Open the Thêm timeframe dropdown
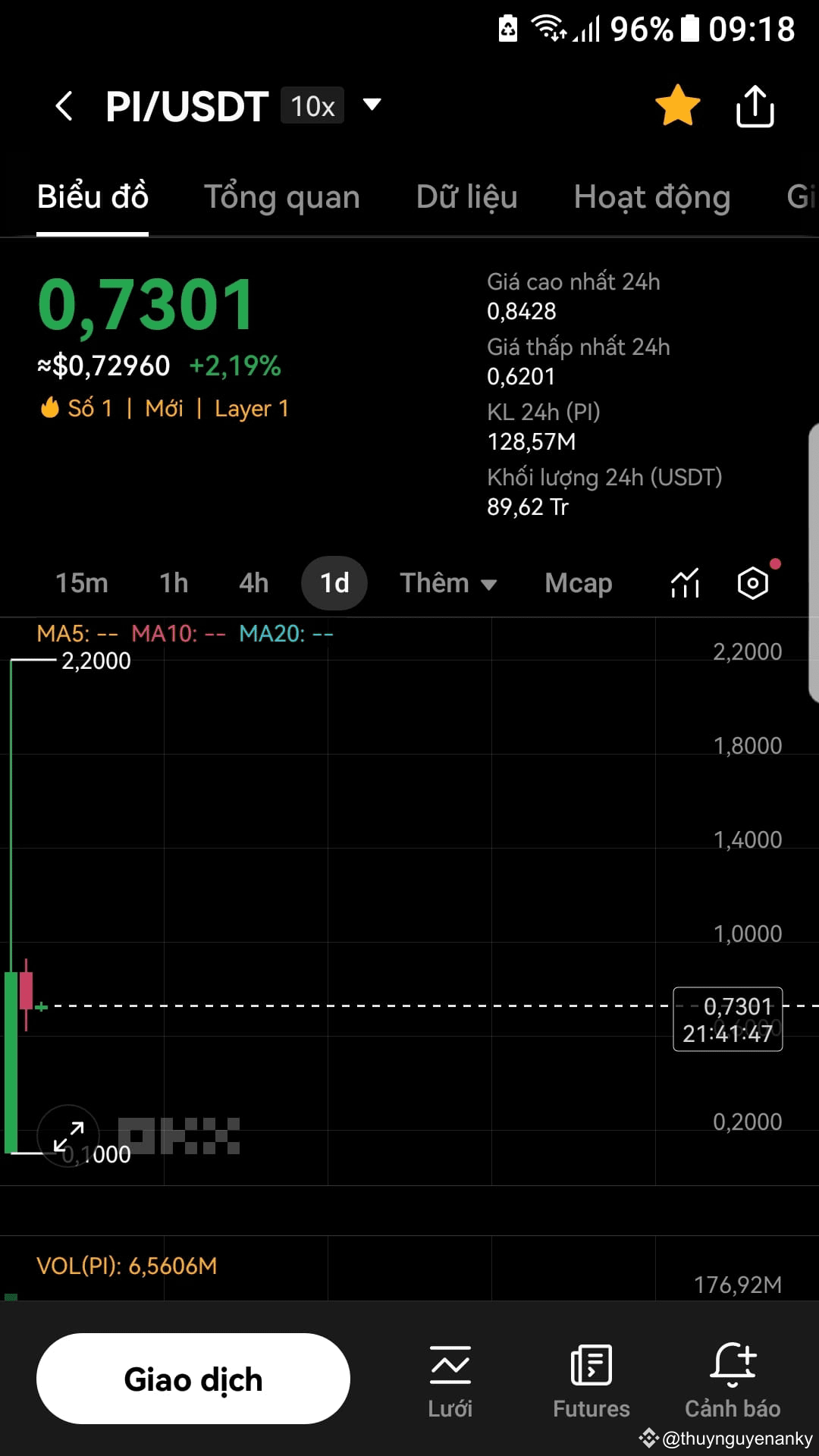Viewport: 819px width, 1456px height. (447, 582)
